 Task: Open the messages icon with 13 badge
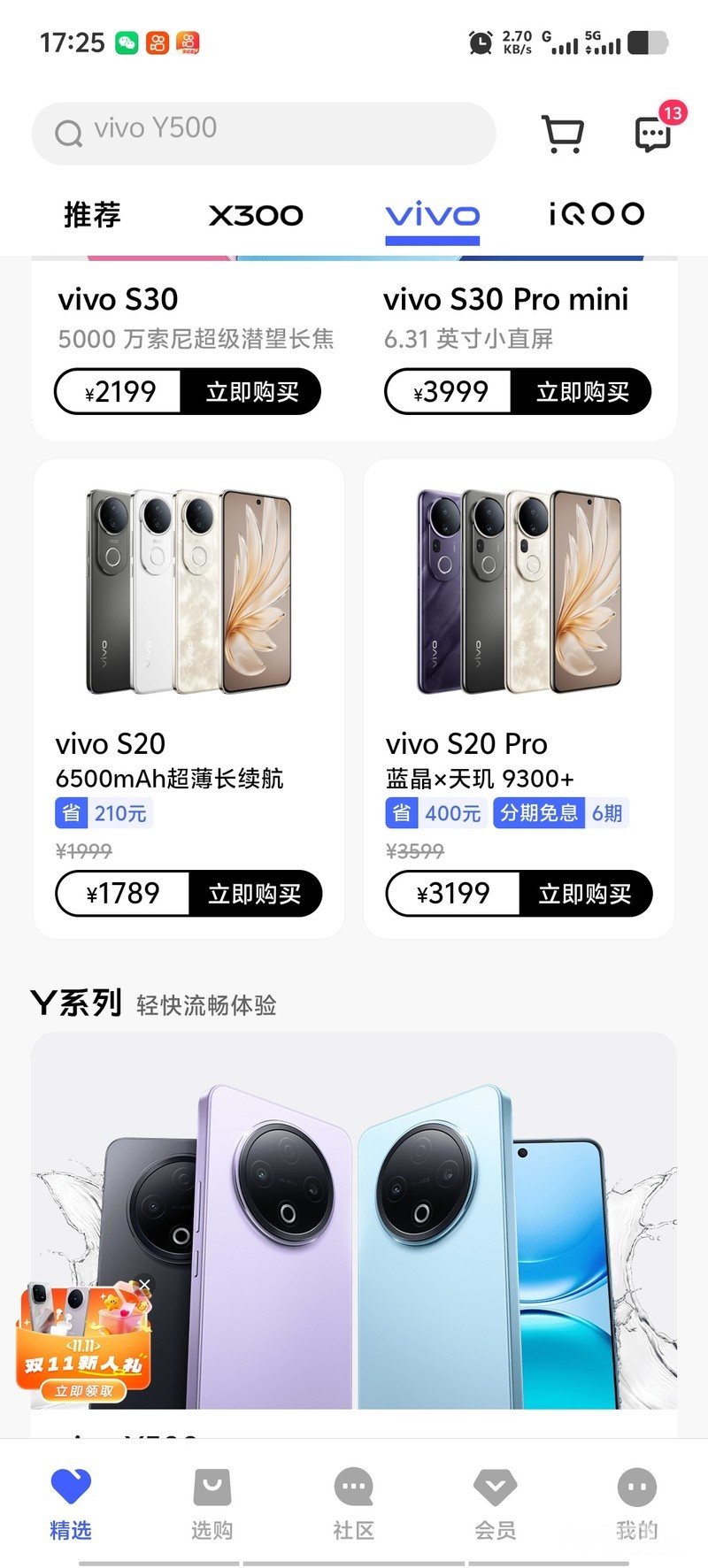(653, 135)
